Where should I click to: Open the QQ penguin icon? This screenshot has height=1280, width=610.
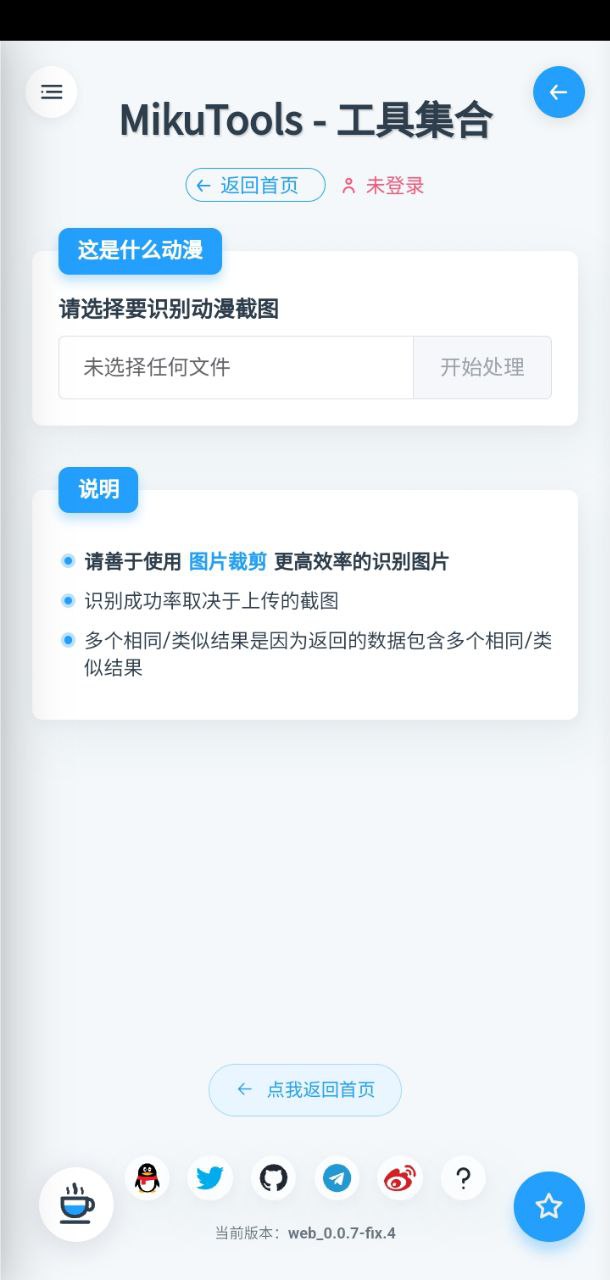coord(147,1178)
